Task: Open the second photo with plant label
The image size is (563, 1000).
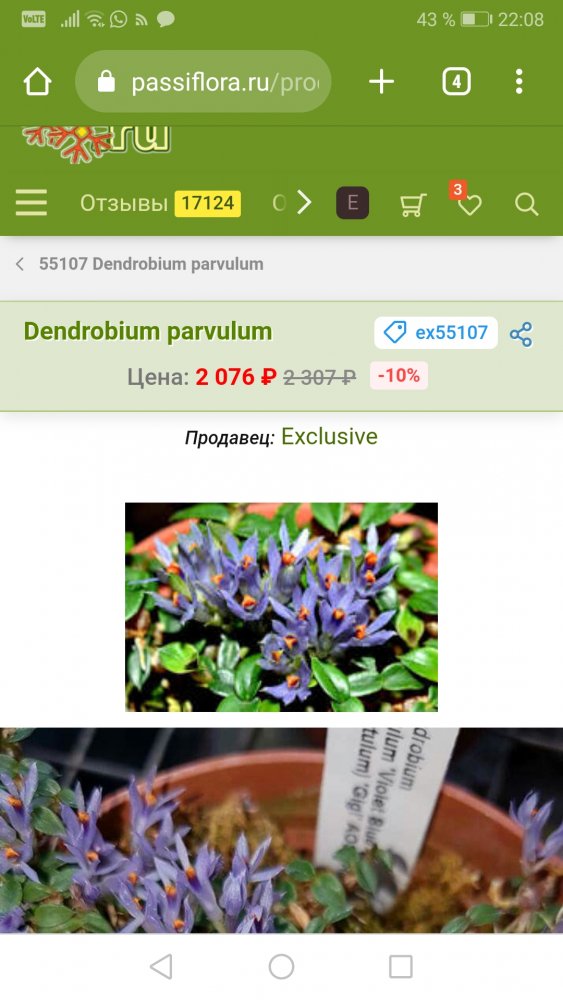Action: point(281,830)
